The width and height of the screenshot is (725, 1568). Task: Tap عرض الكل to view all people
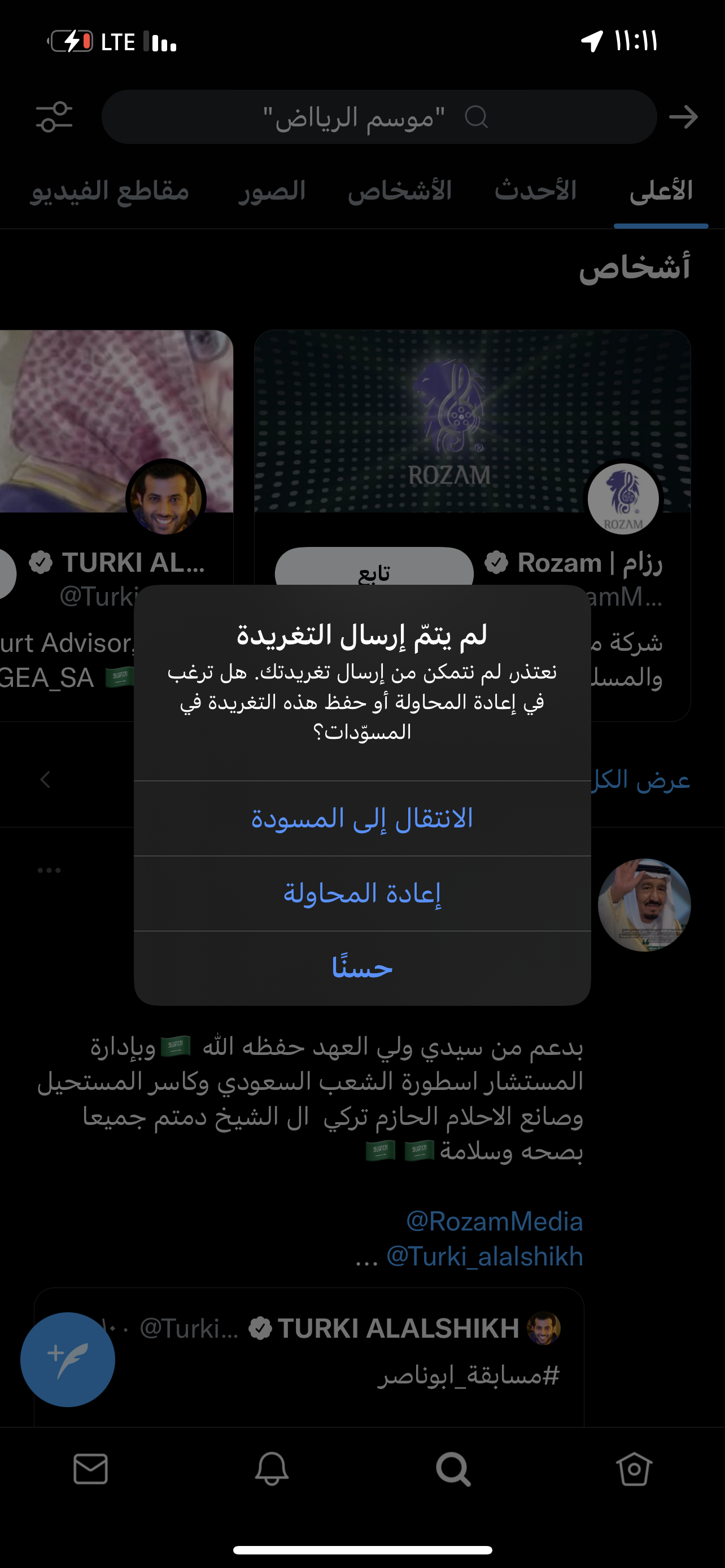pyautogui.click(x=645, y=779)
